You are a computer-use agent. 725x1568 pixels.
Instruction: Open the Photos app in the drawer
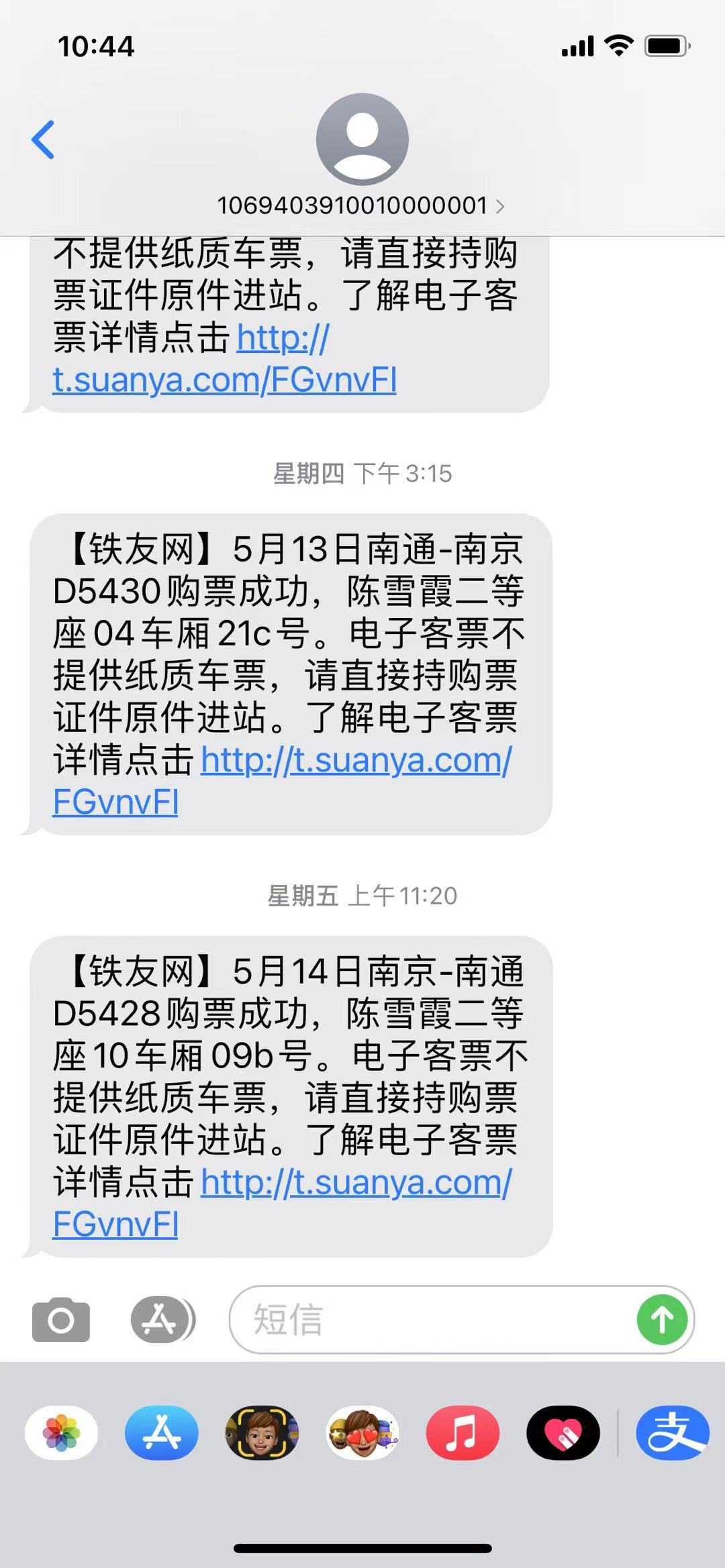click(x=61, y=1433)
